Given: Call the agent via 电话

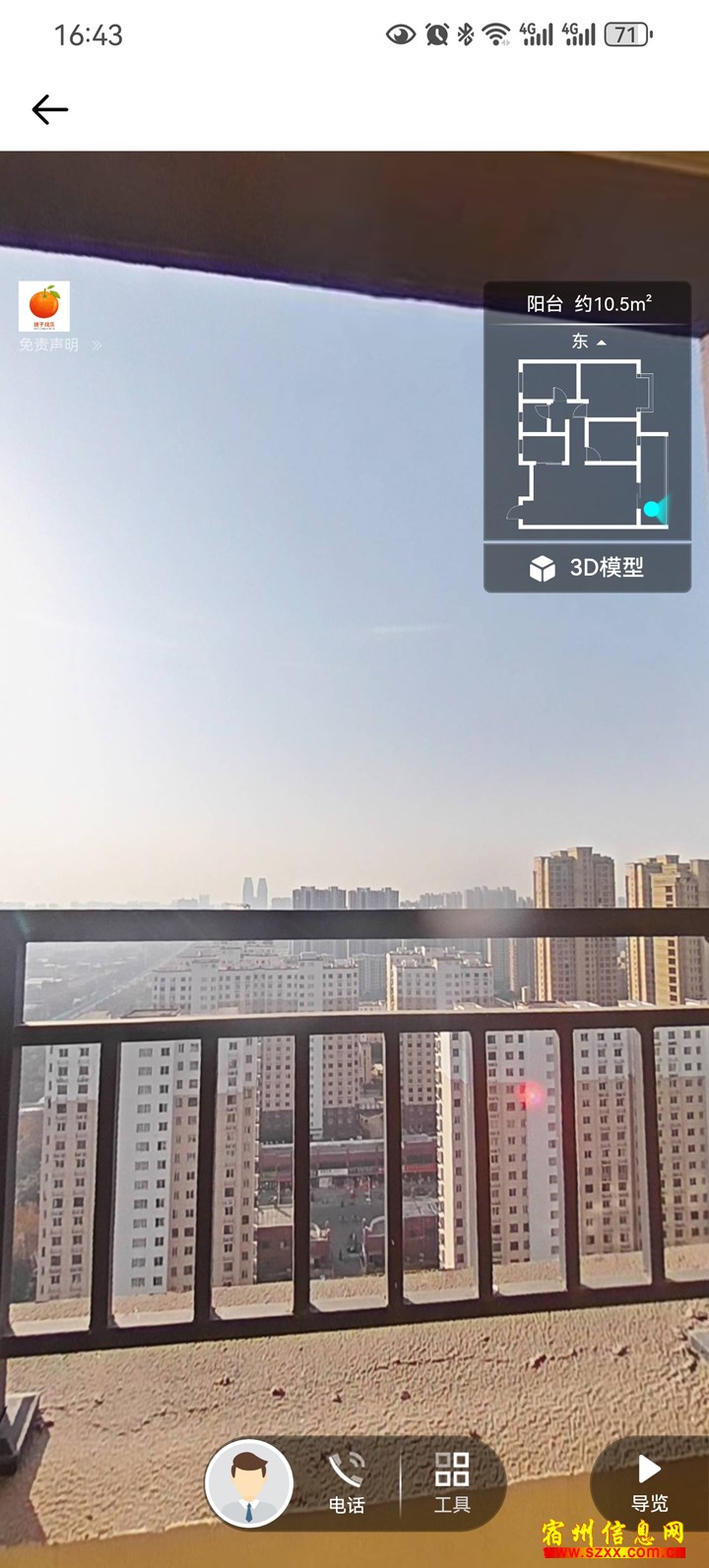Looking at the screenshot, I should (347, 1483).
